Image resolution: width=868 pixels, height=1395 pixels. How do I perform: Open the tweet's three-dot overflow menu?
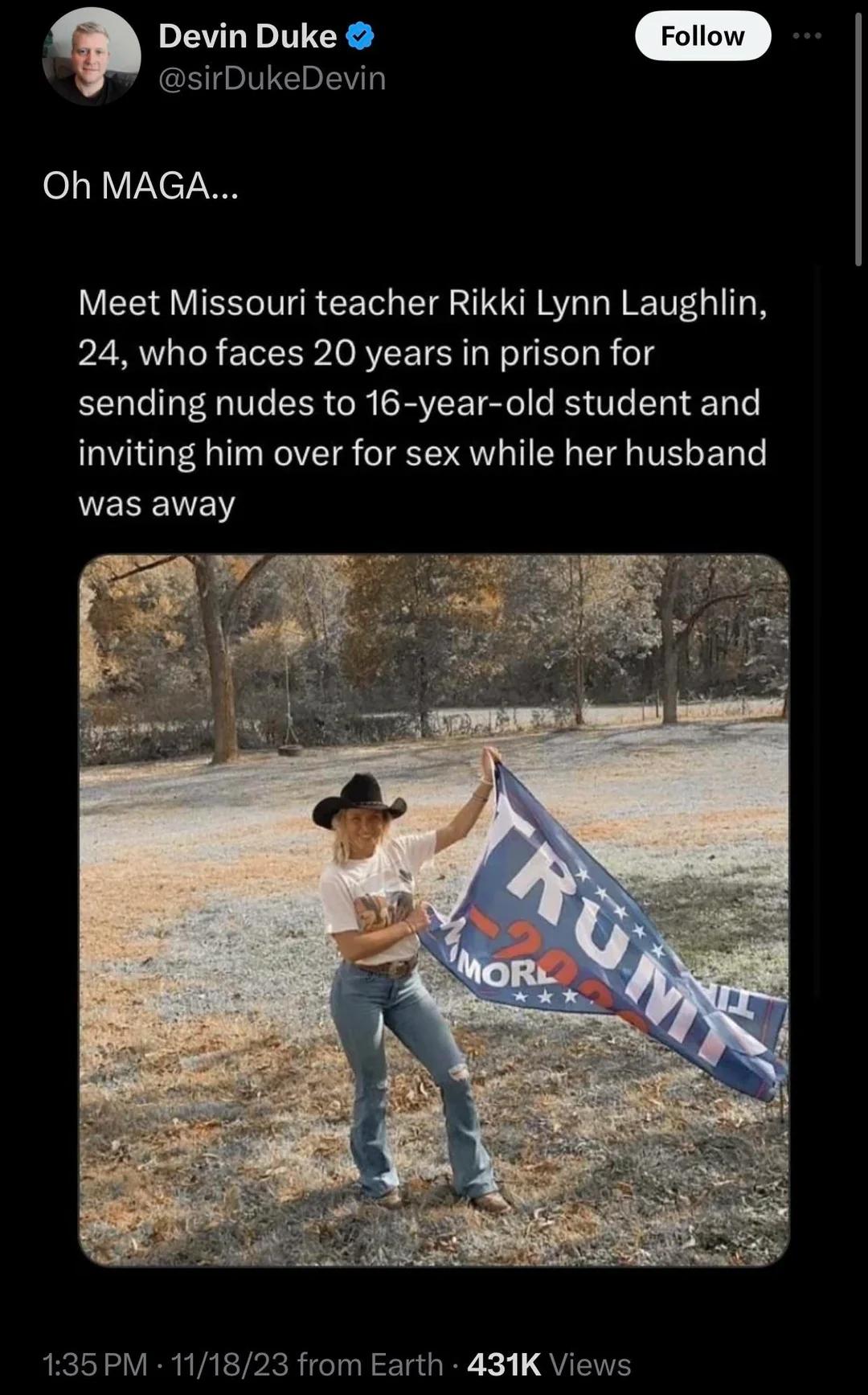point(807,36)
